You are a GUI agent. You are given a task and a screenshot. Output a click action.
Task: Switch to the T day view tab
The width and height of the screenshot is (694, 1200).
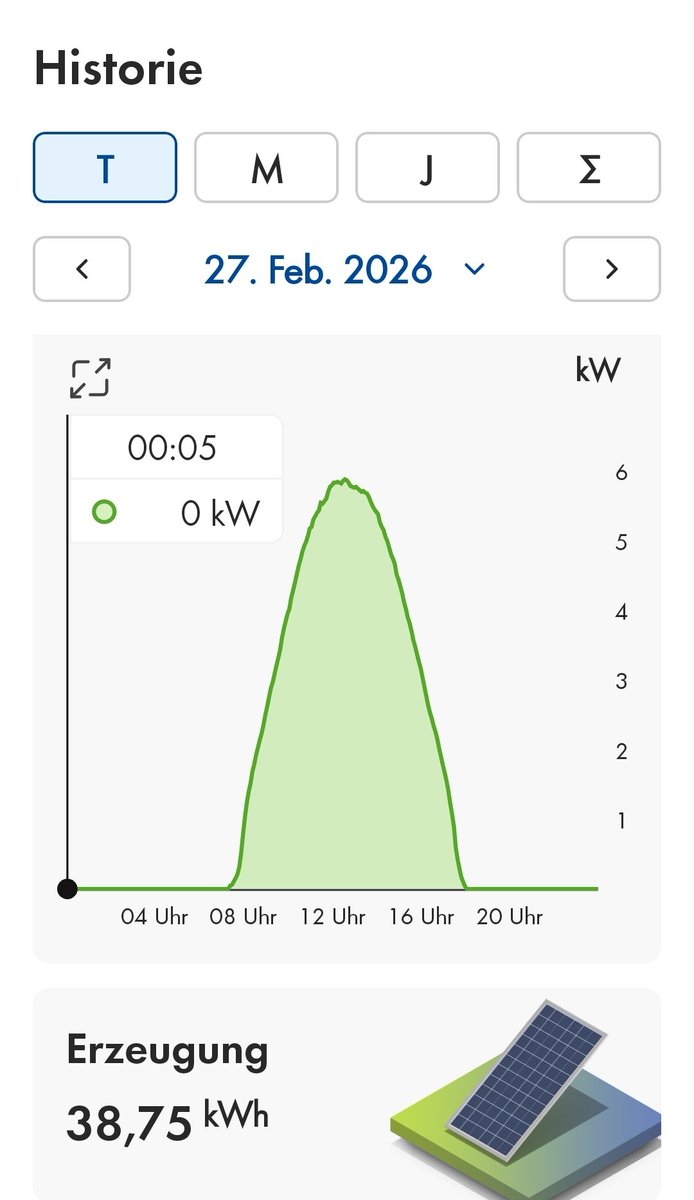click(x=105, y=168)
